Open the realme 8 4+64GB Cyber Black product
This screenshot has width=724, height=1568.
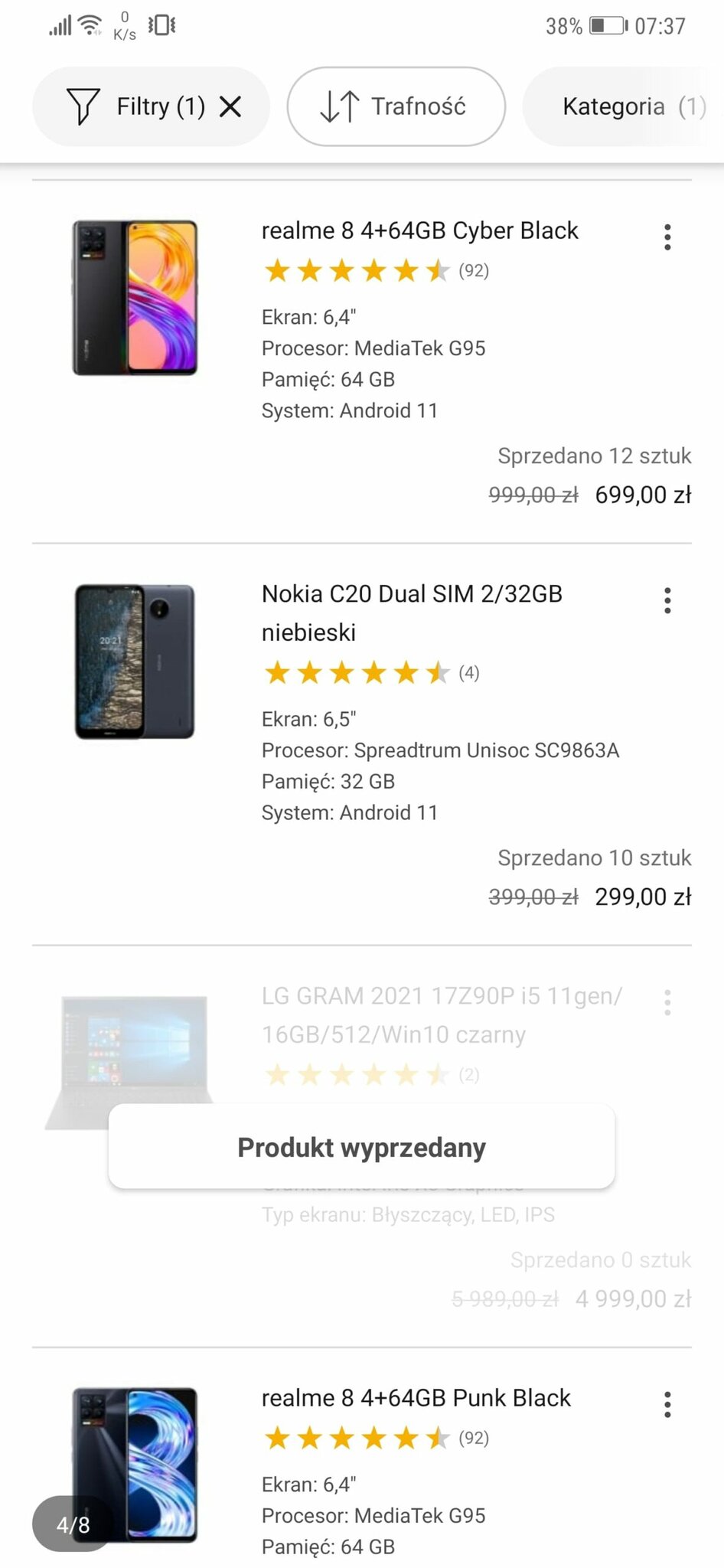tap(419, 231)
